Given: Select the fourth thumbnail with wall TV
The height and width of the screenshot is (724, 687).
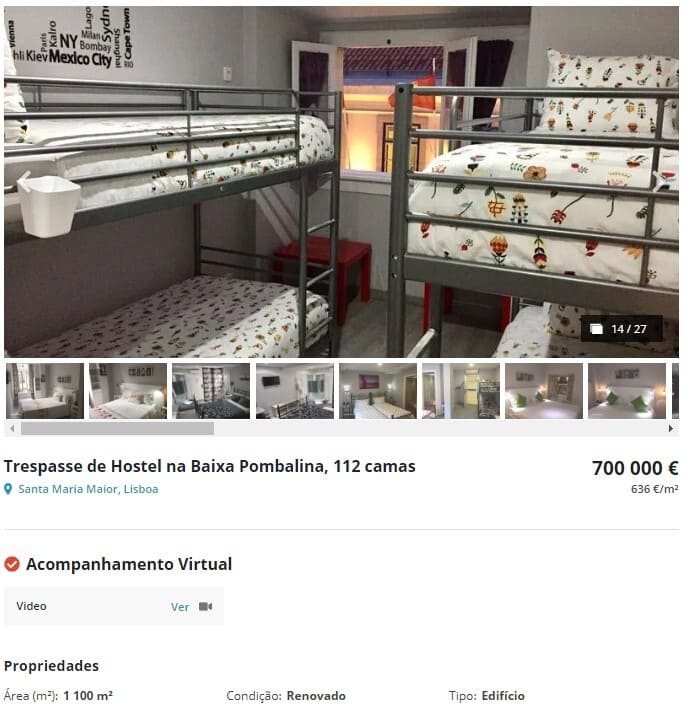Looking at the screenshot, I should (293, 390).
